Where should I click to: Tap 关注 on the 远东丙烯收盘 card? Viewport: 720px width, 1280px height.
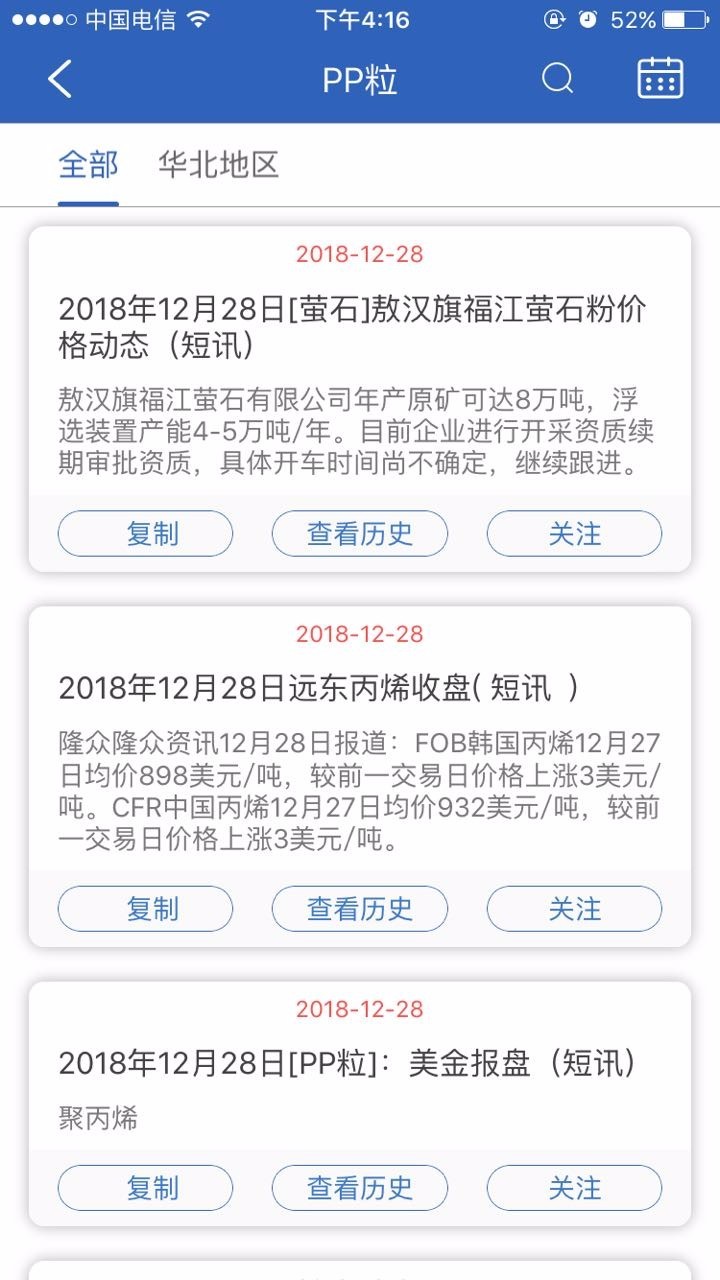click(x=574, y=909)
